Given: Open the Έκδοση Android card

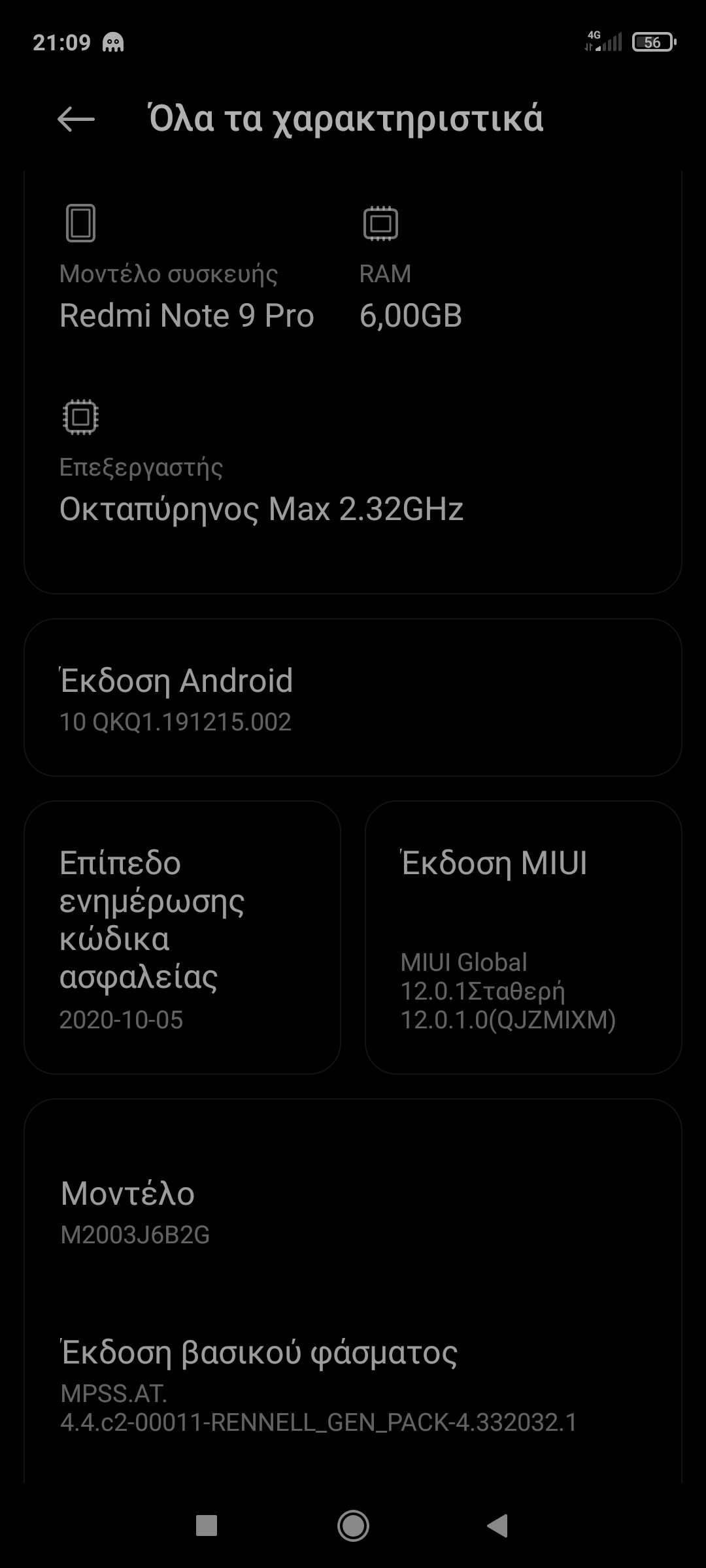Looking at the screenshot, I should click(353, 698).
